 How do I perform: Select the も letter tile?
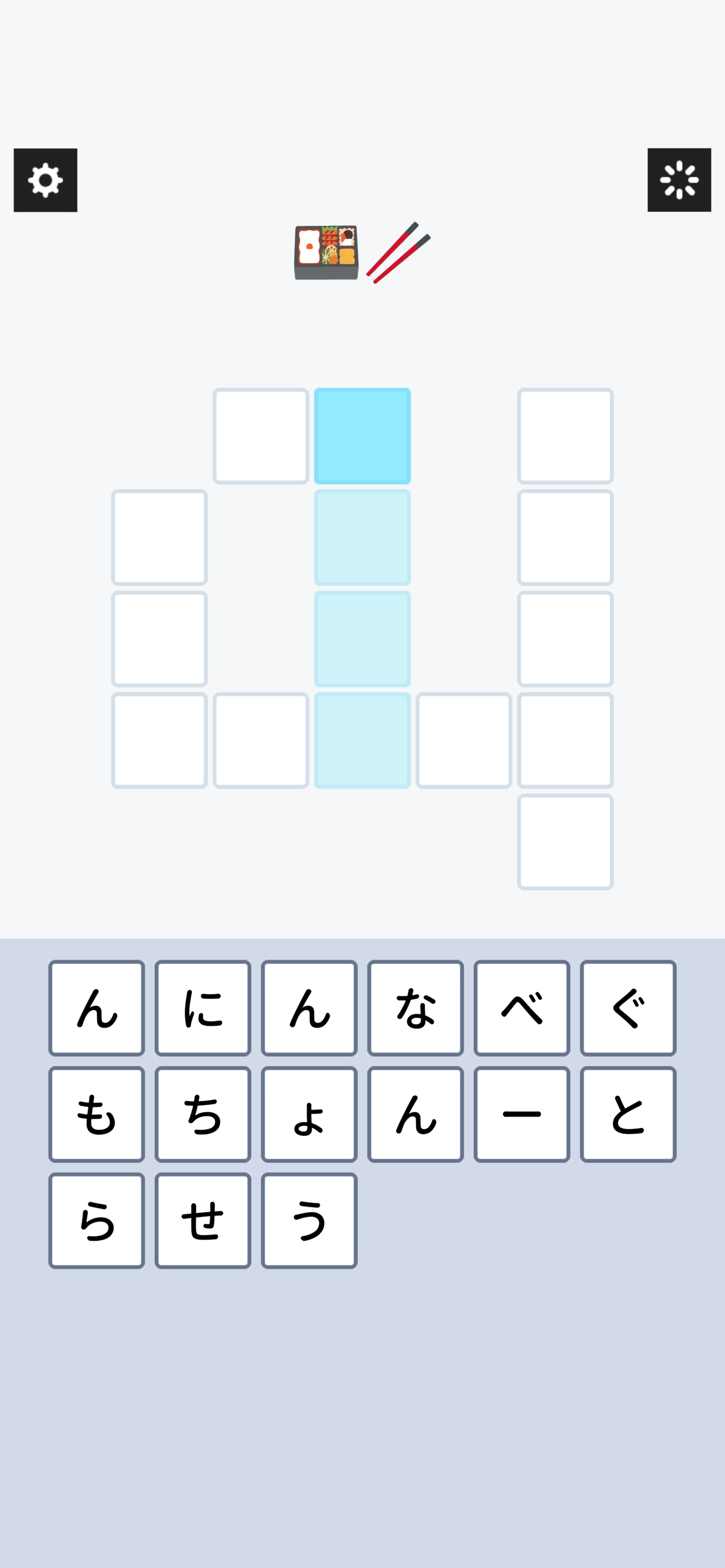tap(97, 1114)
